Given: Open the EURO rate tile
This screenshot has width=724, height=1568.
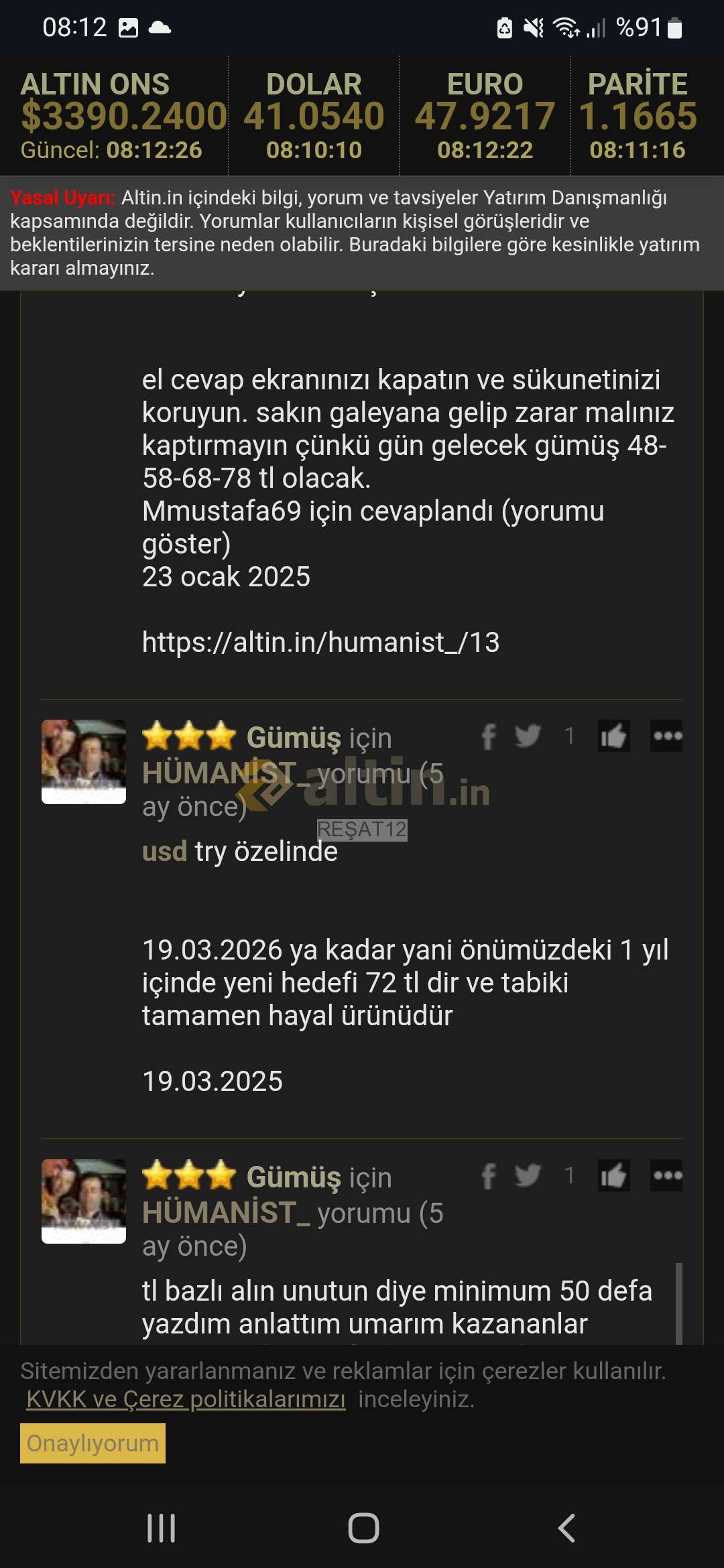Looking at the screenshot, I should 485,115.
